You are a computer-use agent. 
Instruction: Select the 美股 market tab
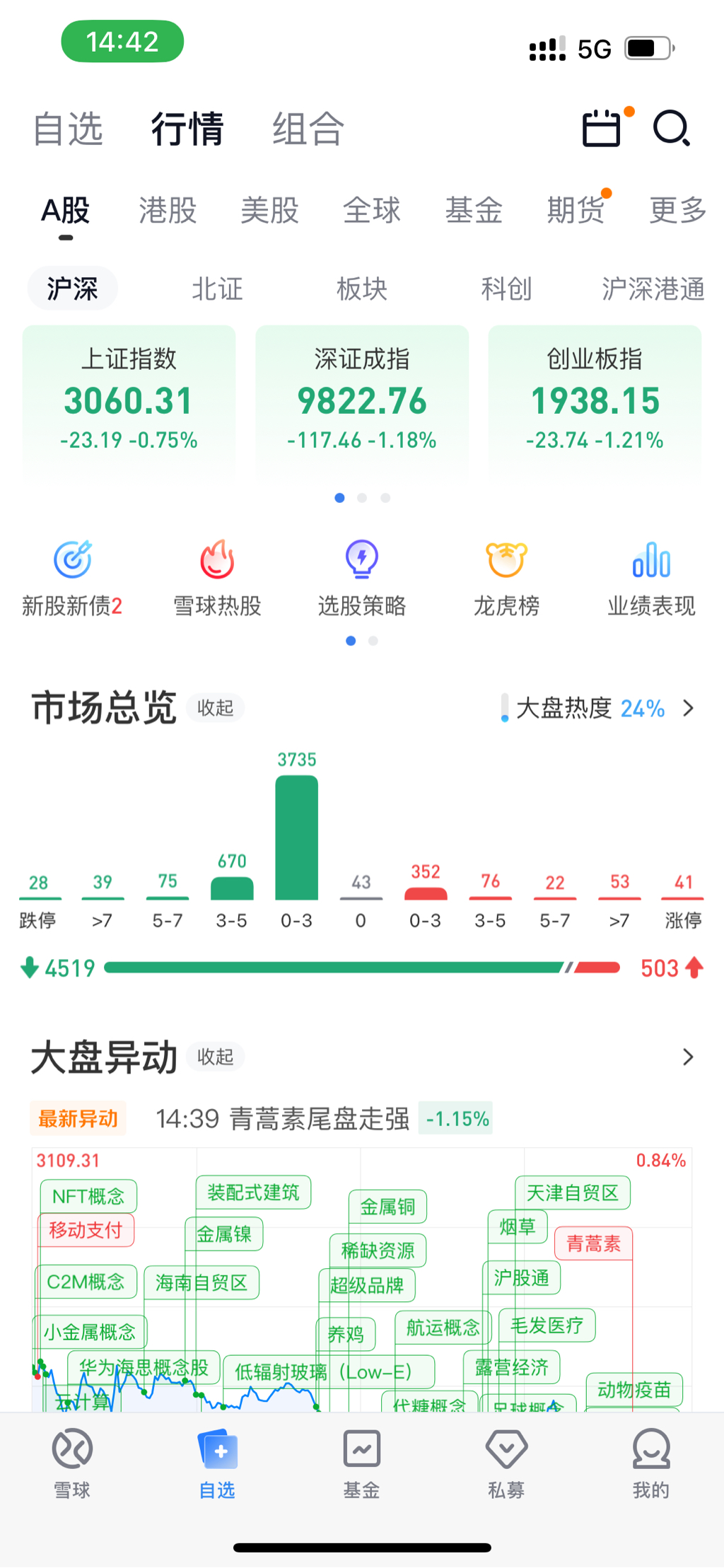pyautogui.click(x=270, y=210)
